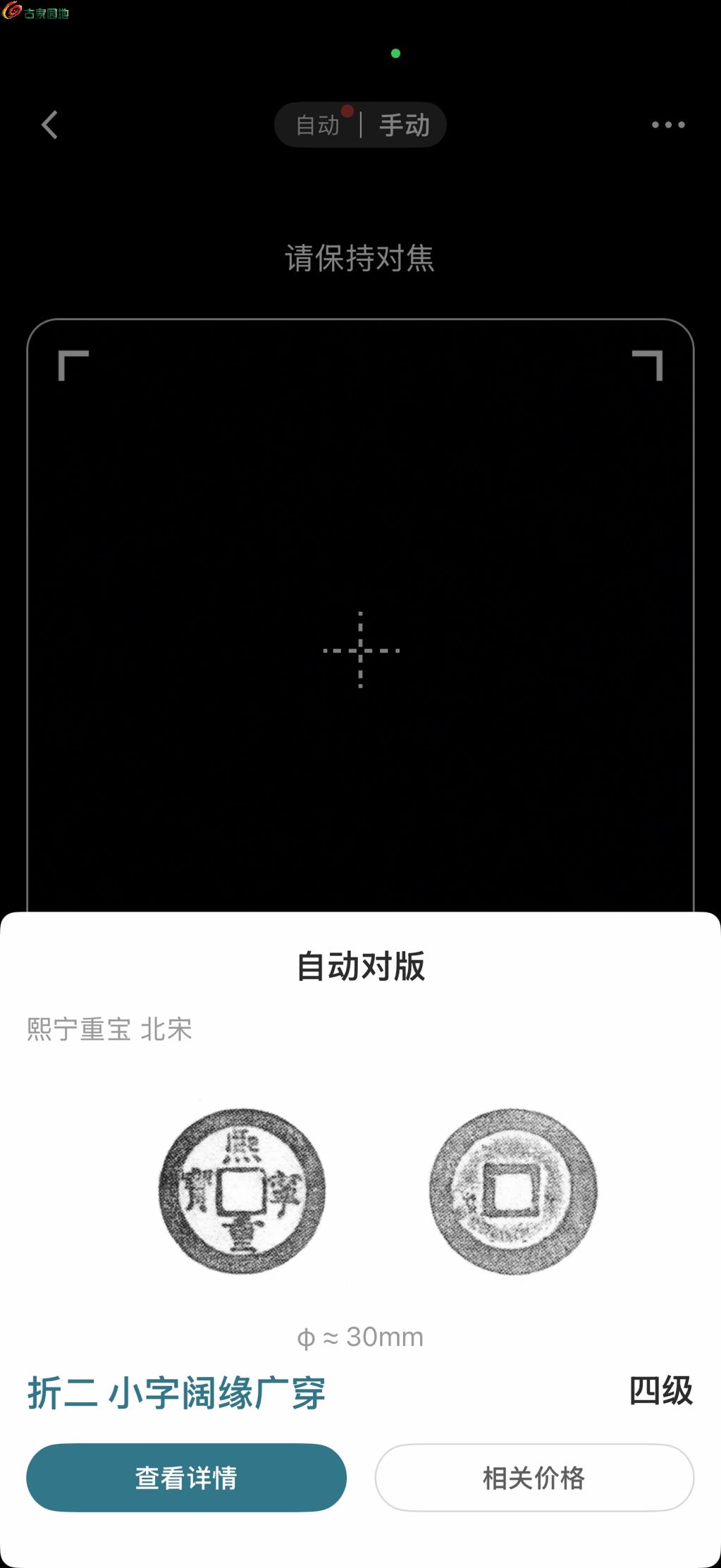View the coin obverse image

pyautogui.click(x=242, y=1192)
